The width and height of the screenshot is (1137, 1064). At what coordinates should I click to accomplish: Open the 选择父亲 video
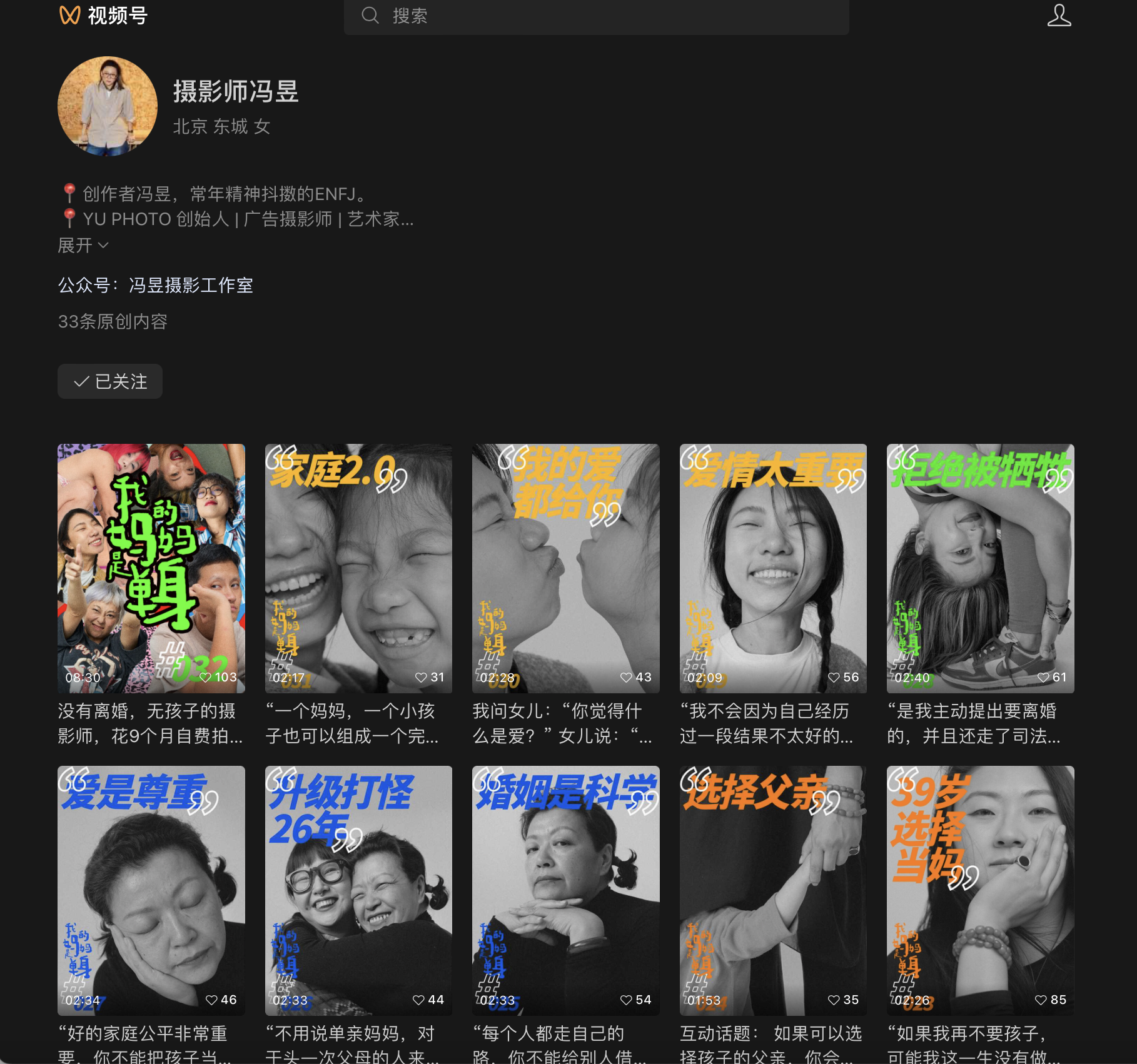click(x=773, y=890)
